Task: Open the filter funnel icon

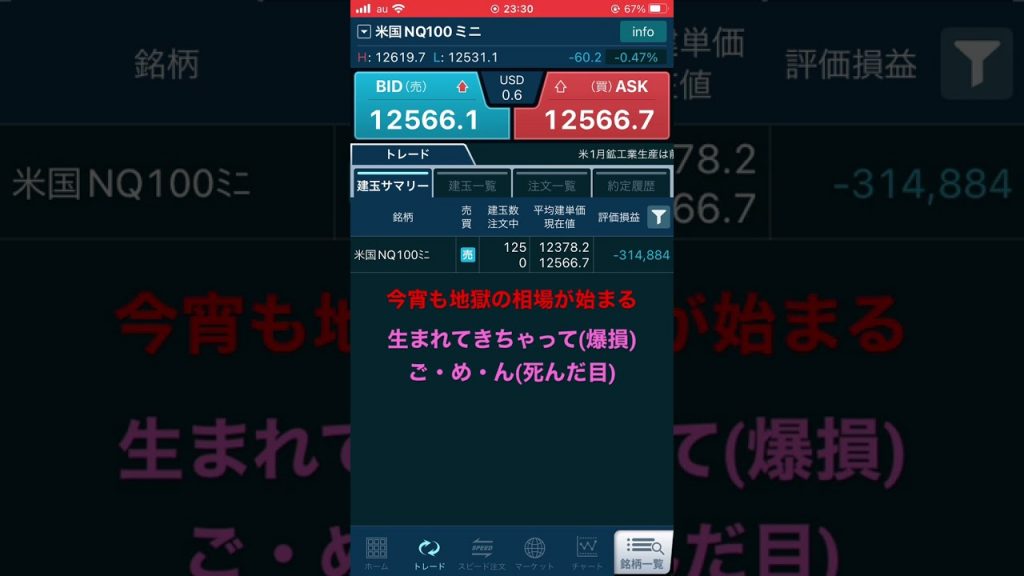Action: coord(658,216)
